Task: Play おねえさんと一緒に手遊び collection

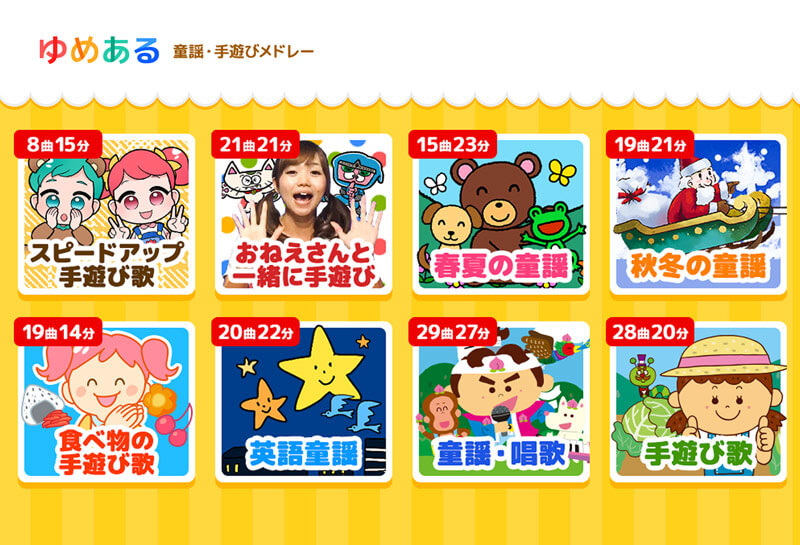Action: (301, 214)
